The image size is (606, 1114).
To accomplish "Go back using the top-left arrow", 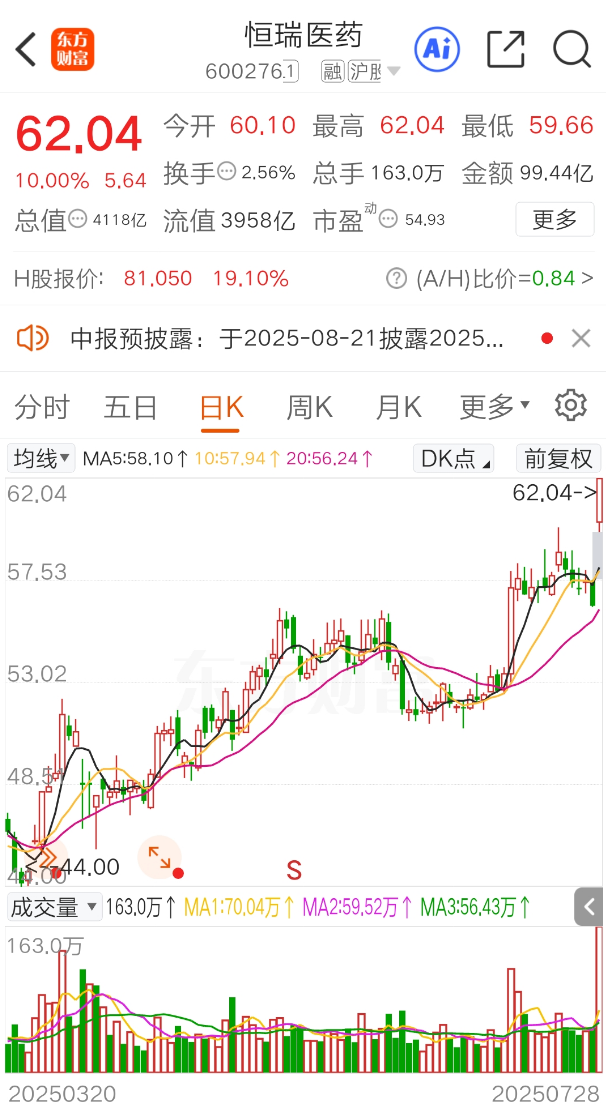I will point(27,49).
